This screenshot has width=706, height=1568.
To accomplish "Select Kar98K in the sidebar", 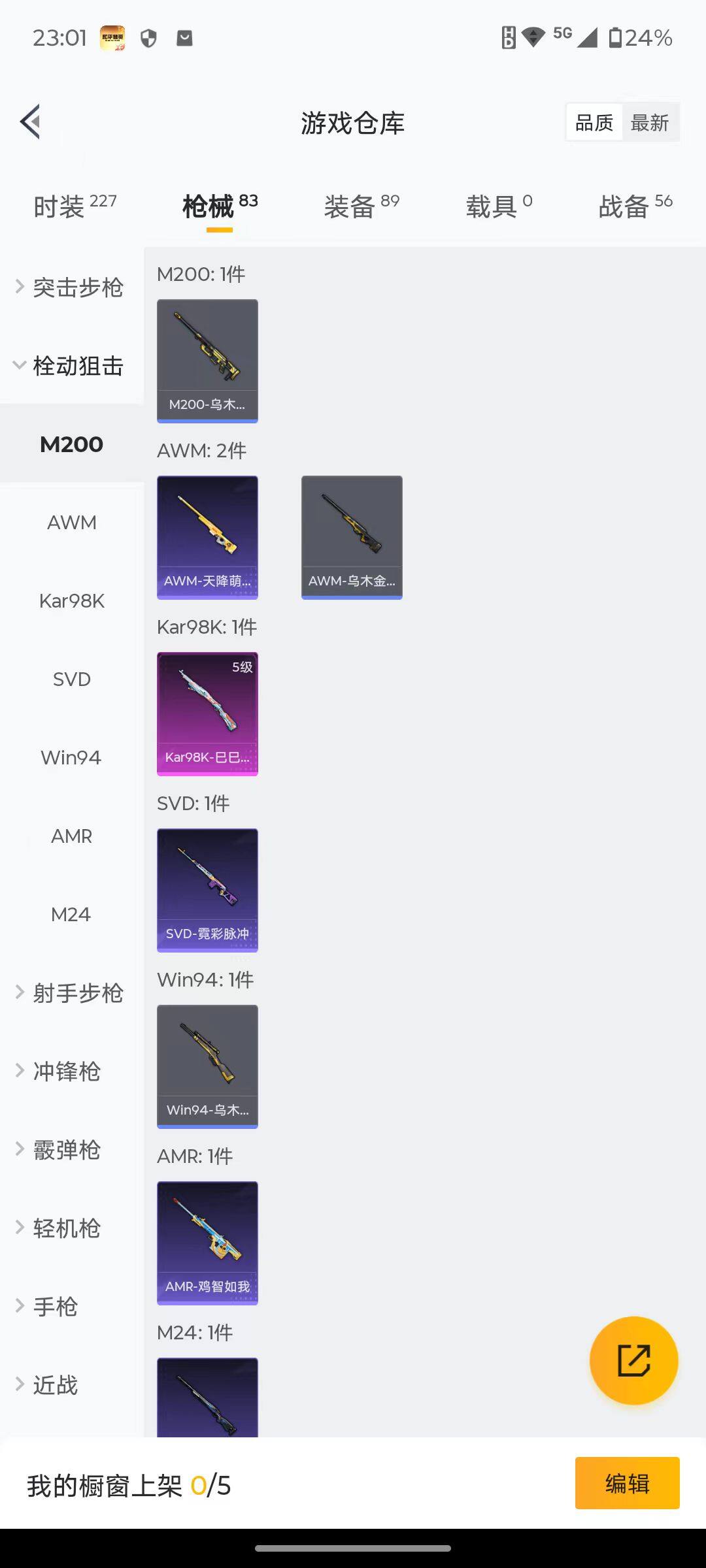I will tap(71, 601).
